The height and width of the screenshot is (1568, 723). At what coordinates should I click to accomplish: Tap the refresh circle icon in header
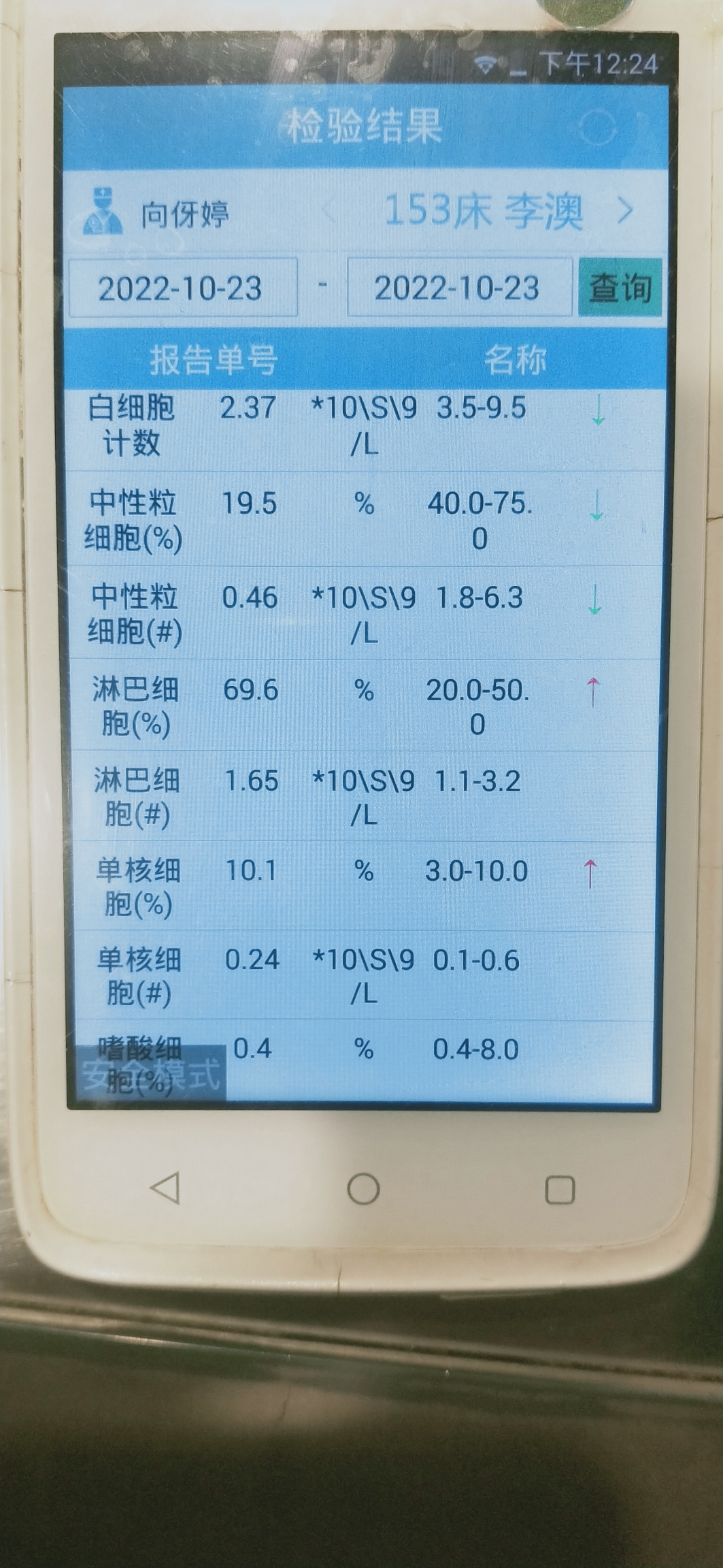(x=596, y=127)
